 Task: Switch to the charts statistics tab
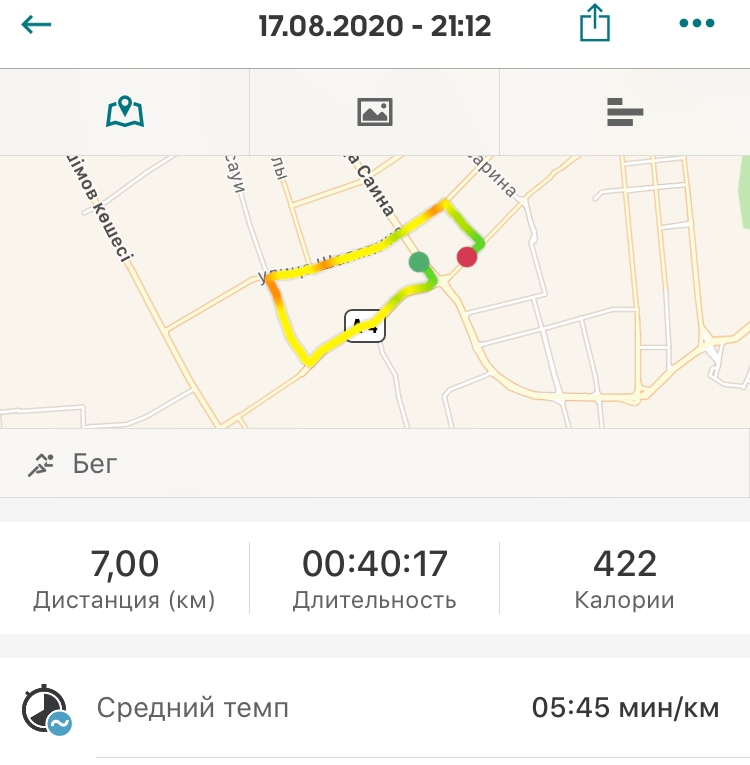coord(624,112)
